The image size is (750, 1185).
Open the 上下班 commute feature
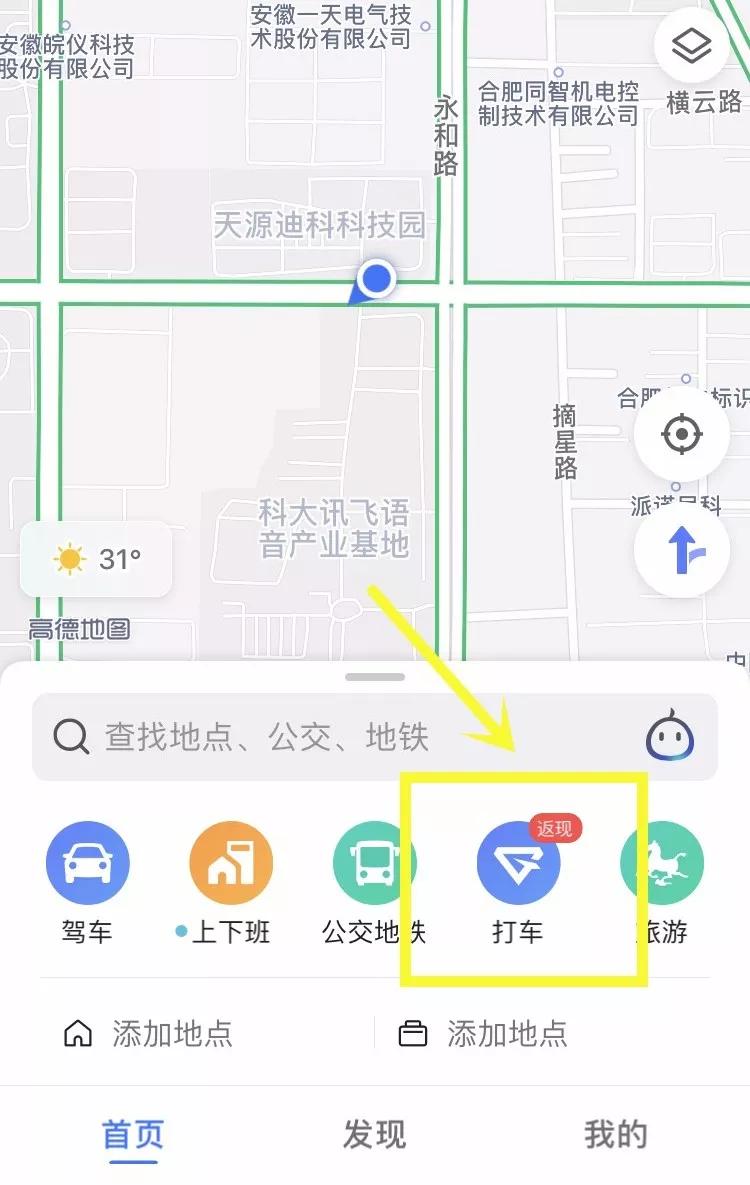[231, 862]
